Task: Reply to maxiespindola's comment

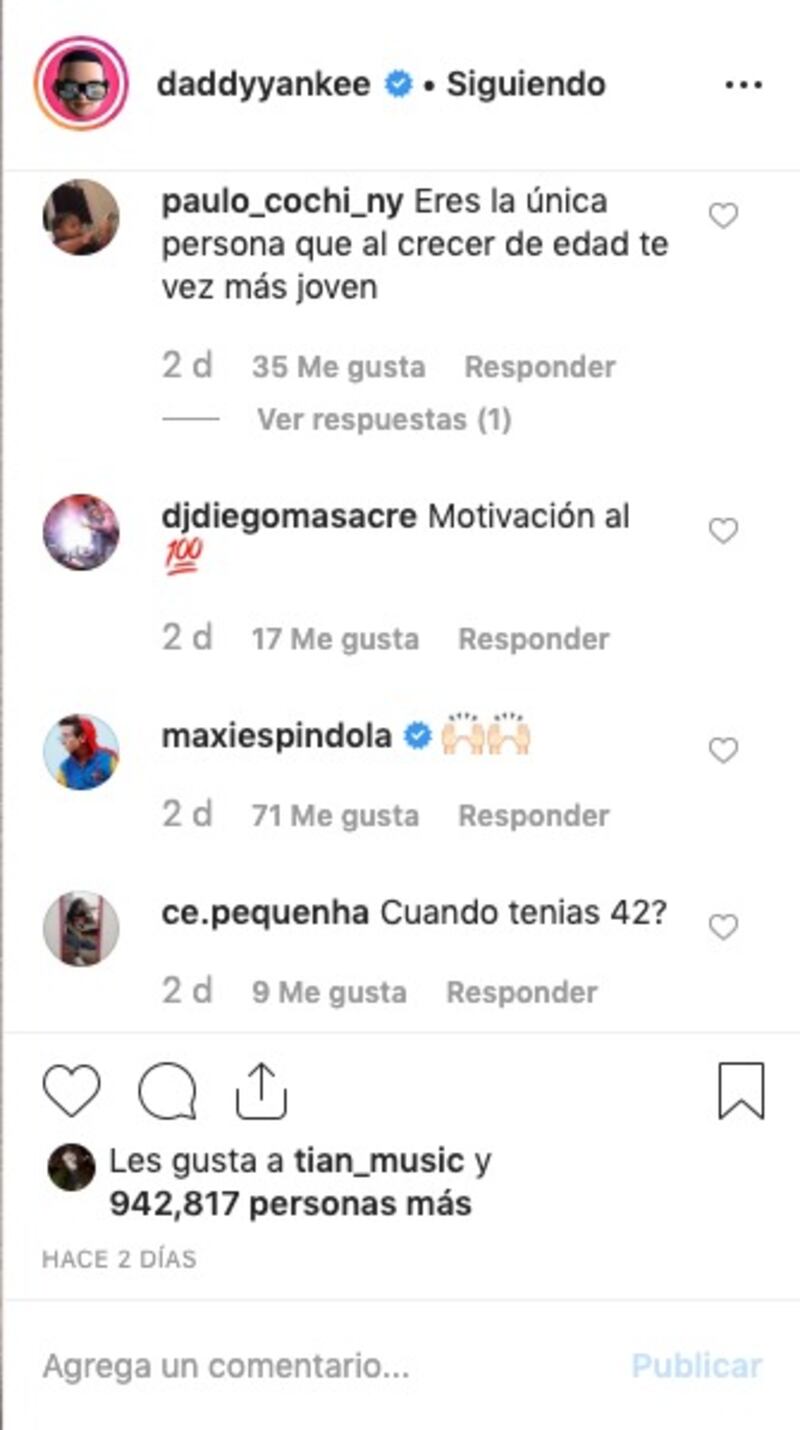Action: [533, 816]
